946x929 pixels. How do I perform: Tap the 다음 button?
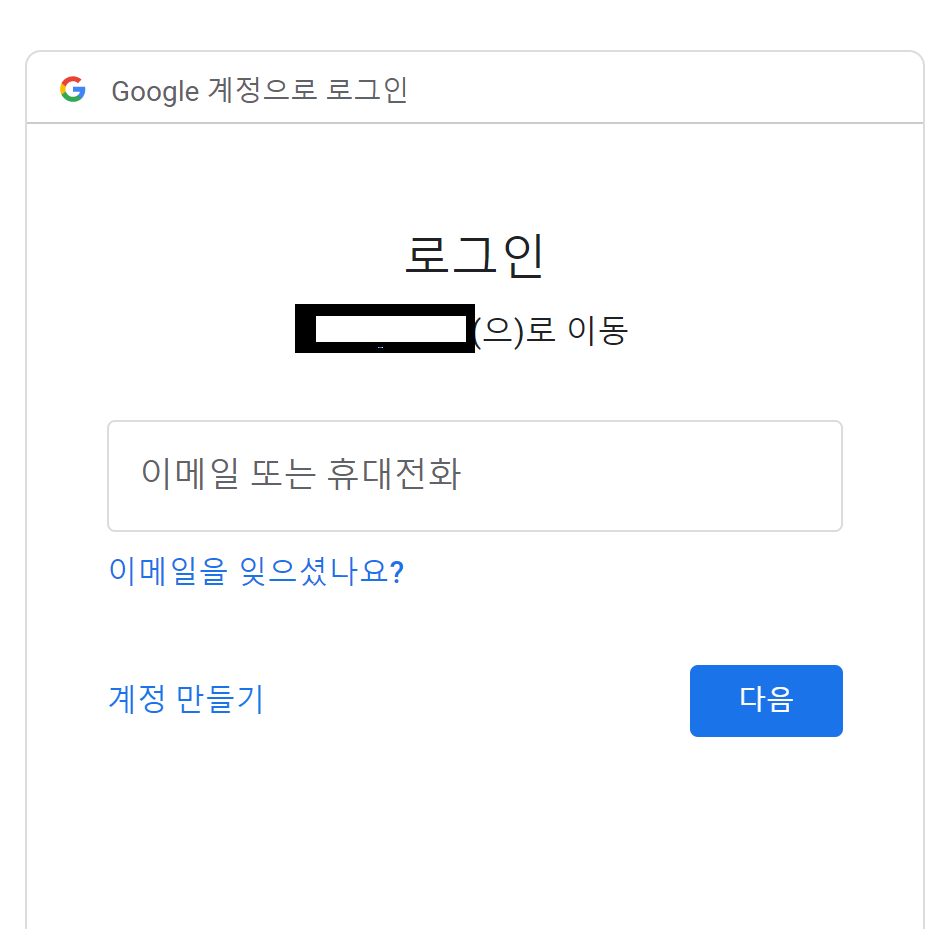[766, 700]
